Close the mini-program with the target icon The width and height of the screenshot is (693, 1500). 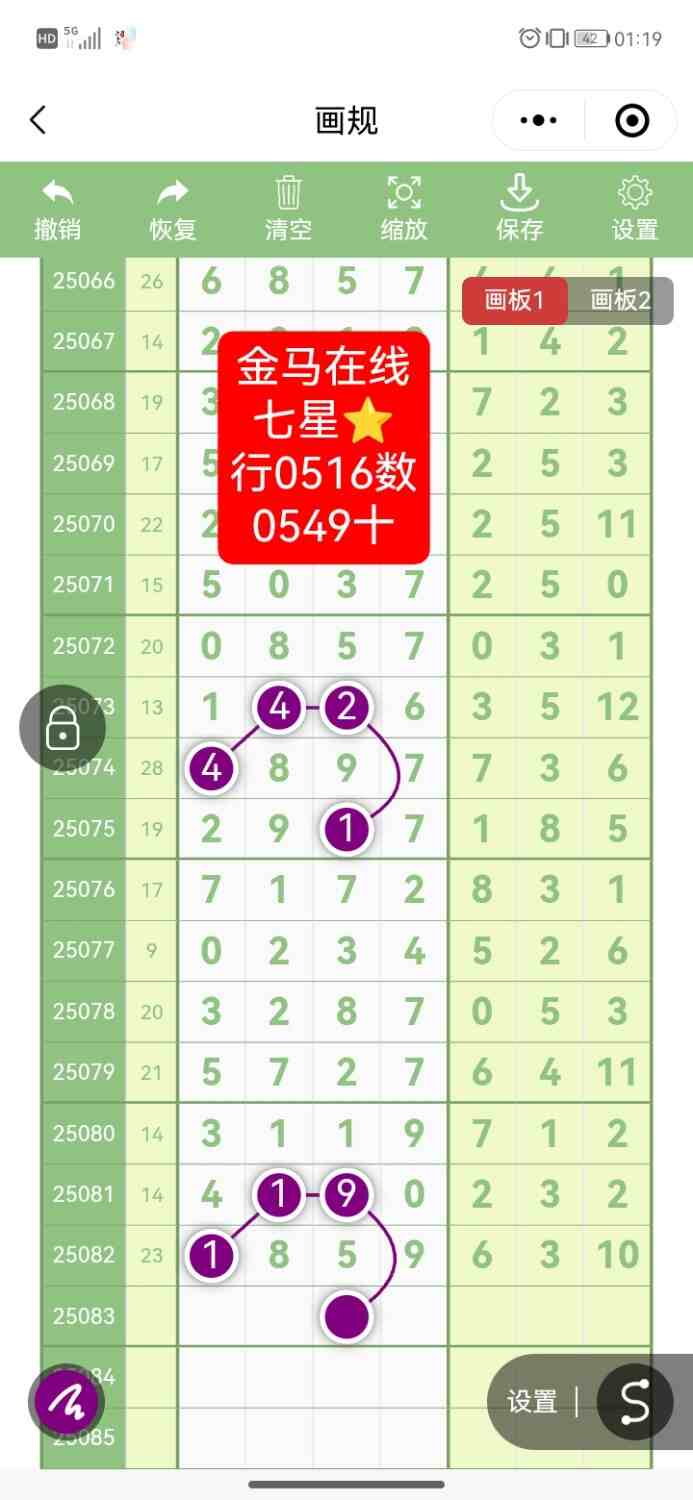632,121
